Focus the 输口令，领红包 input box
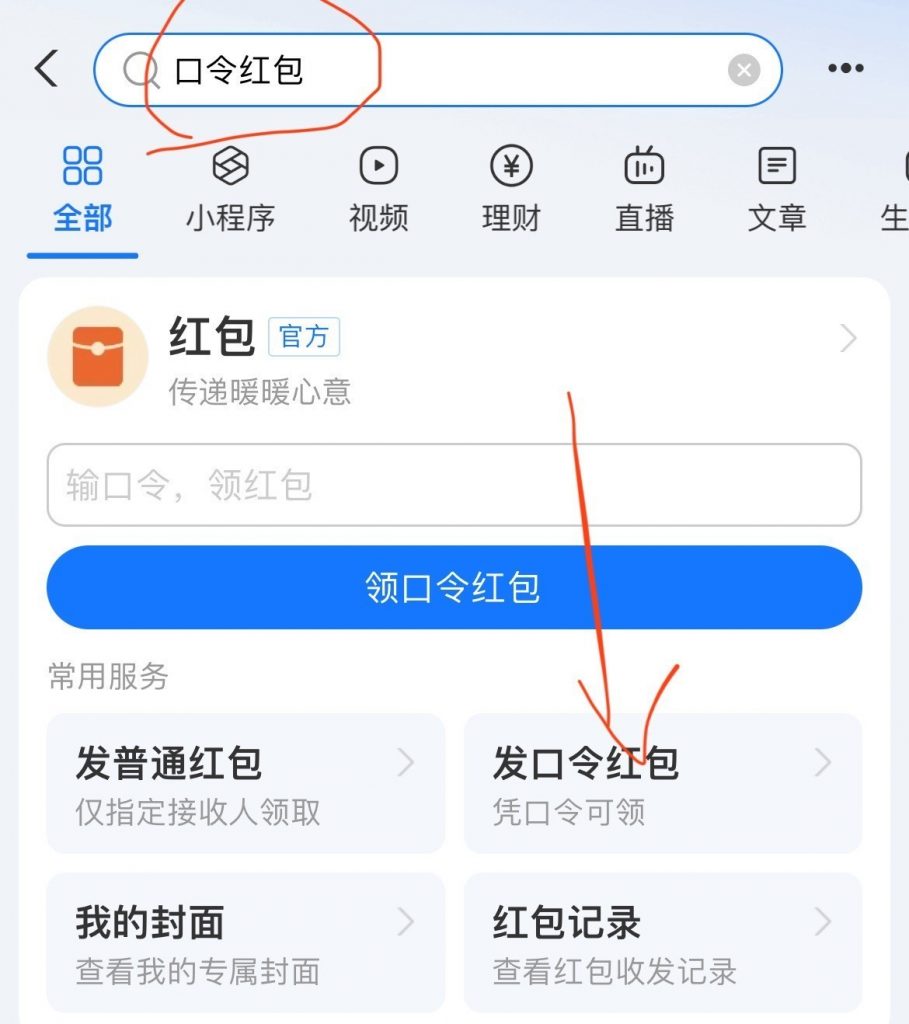909x1024 pixels. click(453, 485)
